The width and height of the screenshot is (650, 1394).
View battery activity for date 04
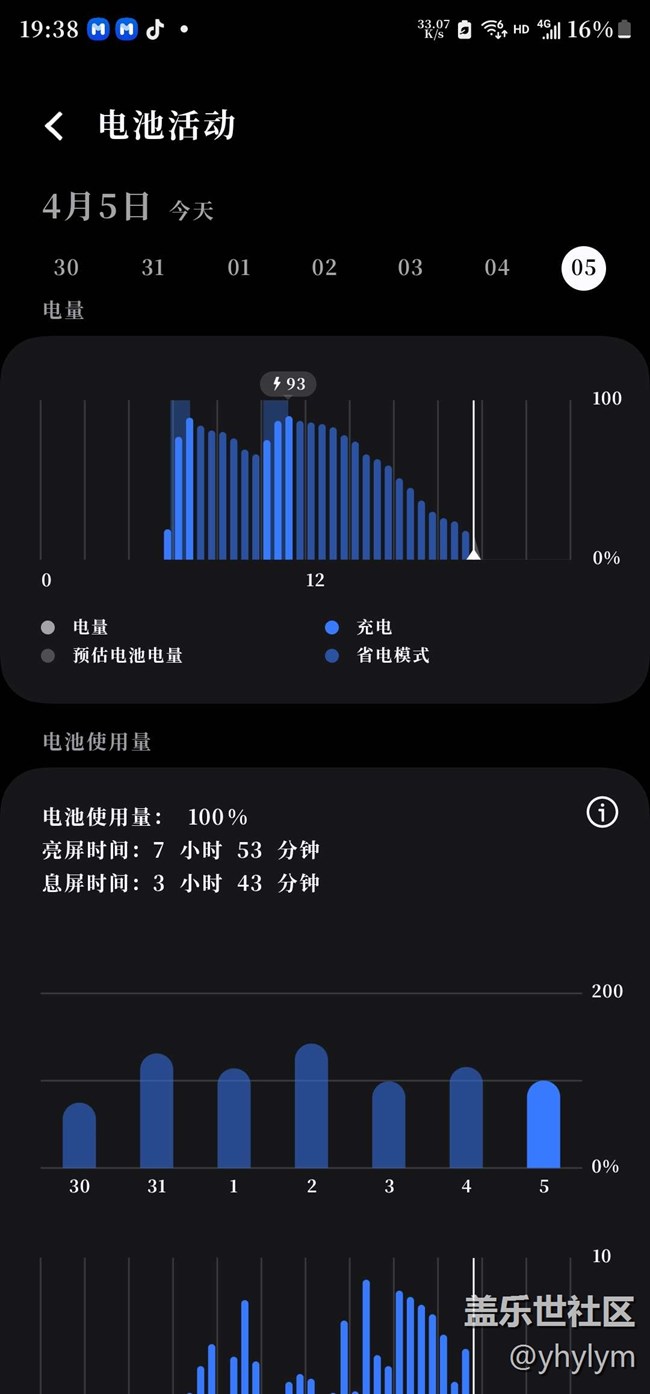[x=497, y=268]
